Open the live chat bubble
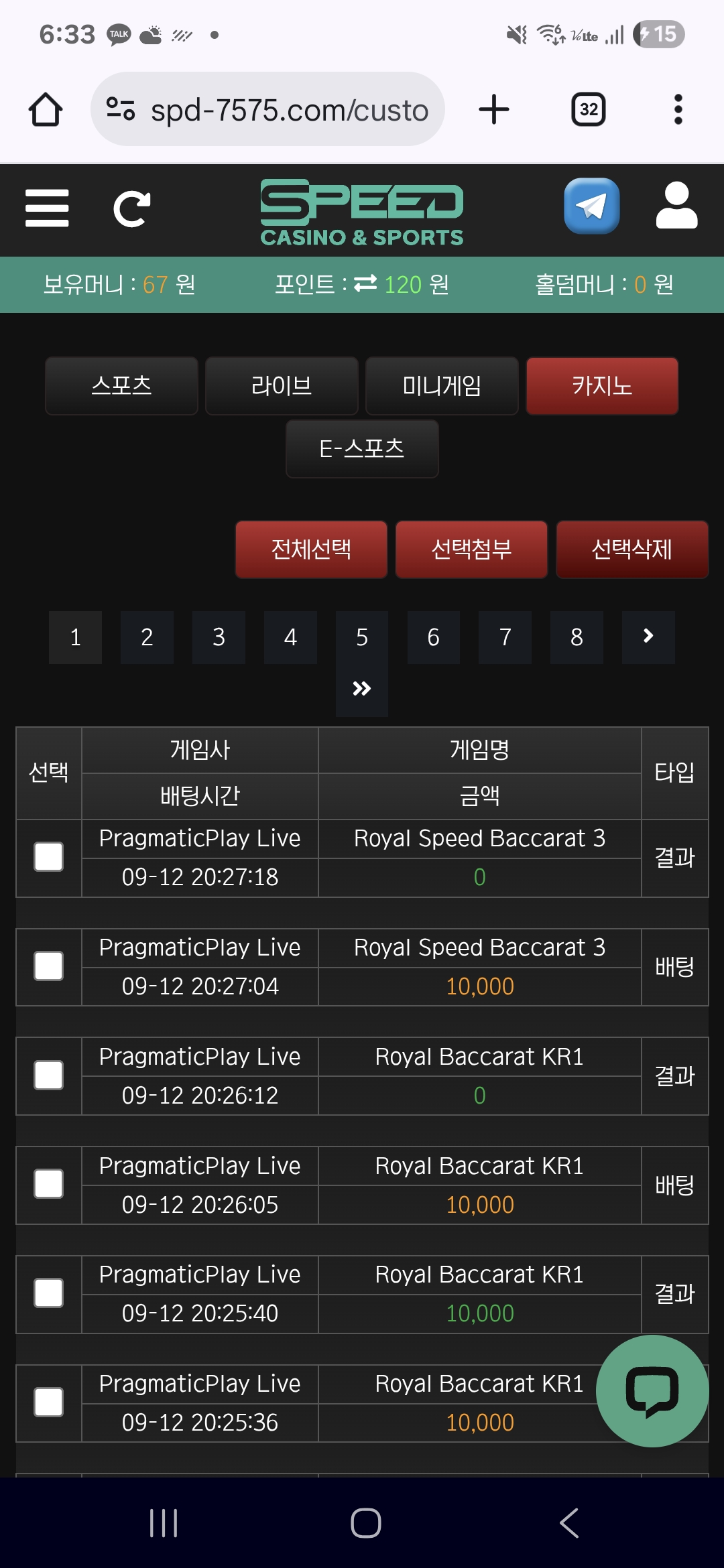Screen dimensions: 724x1568 652,1391
